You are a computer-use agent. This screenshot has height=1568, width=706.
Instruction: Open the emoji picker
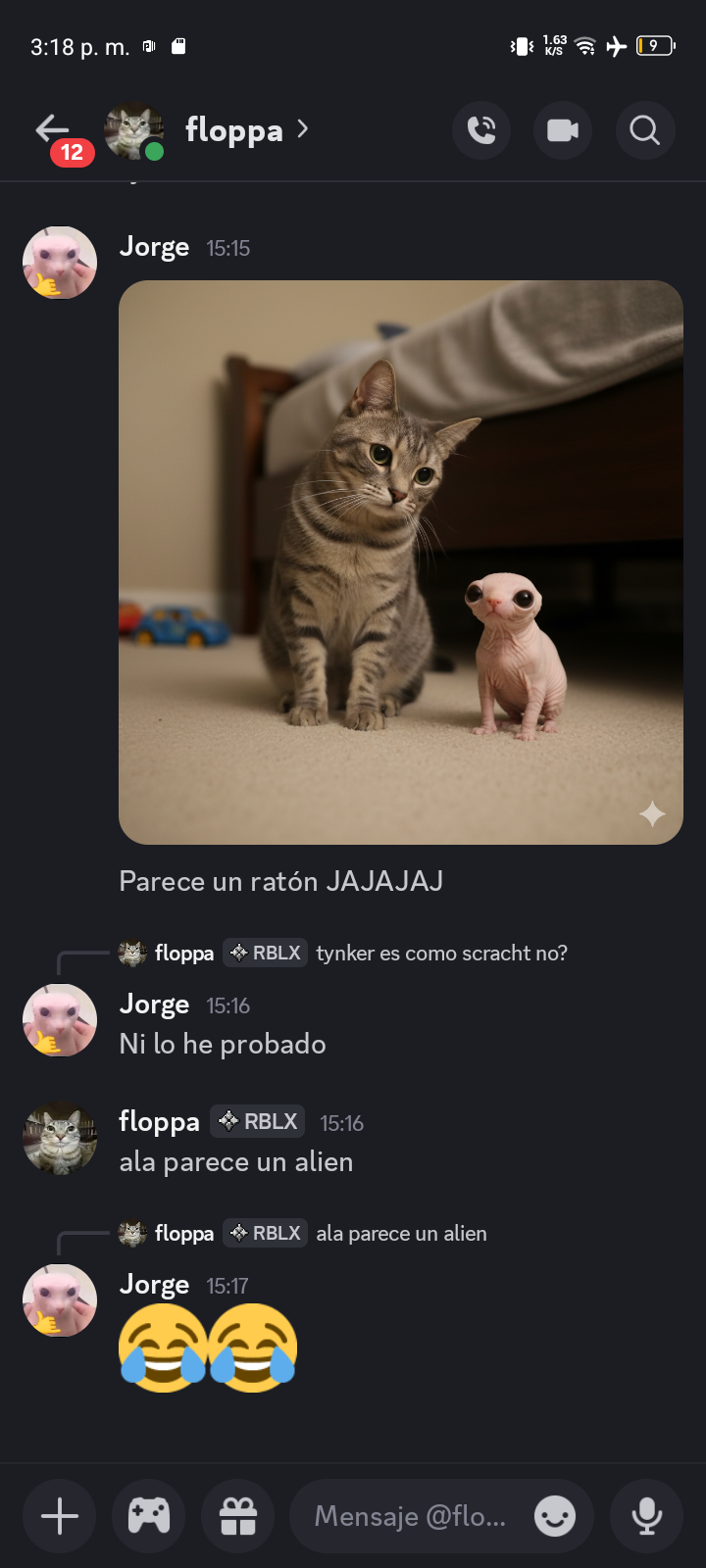click(x=555, y=1517)
